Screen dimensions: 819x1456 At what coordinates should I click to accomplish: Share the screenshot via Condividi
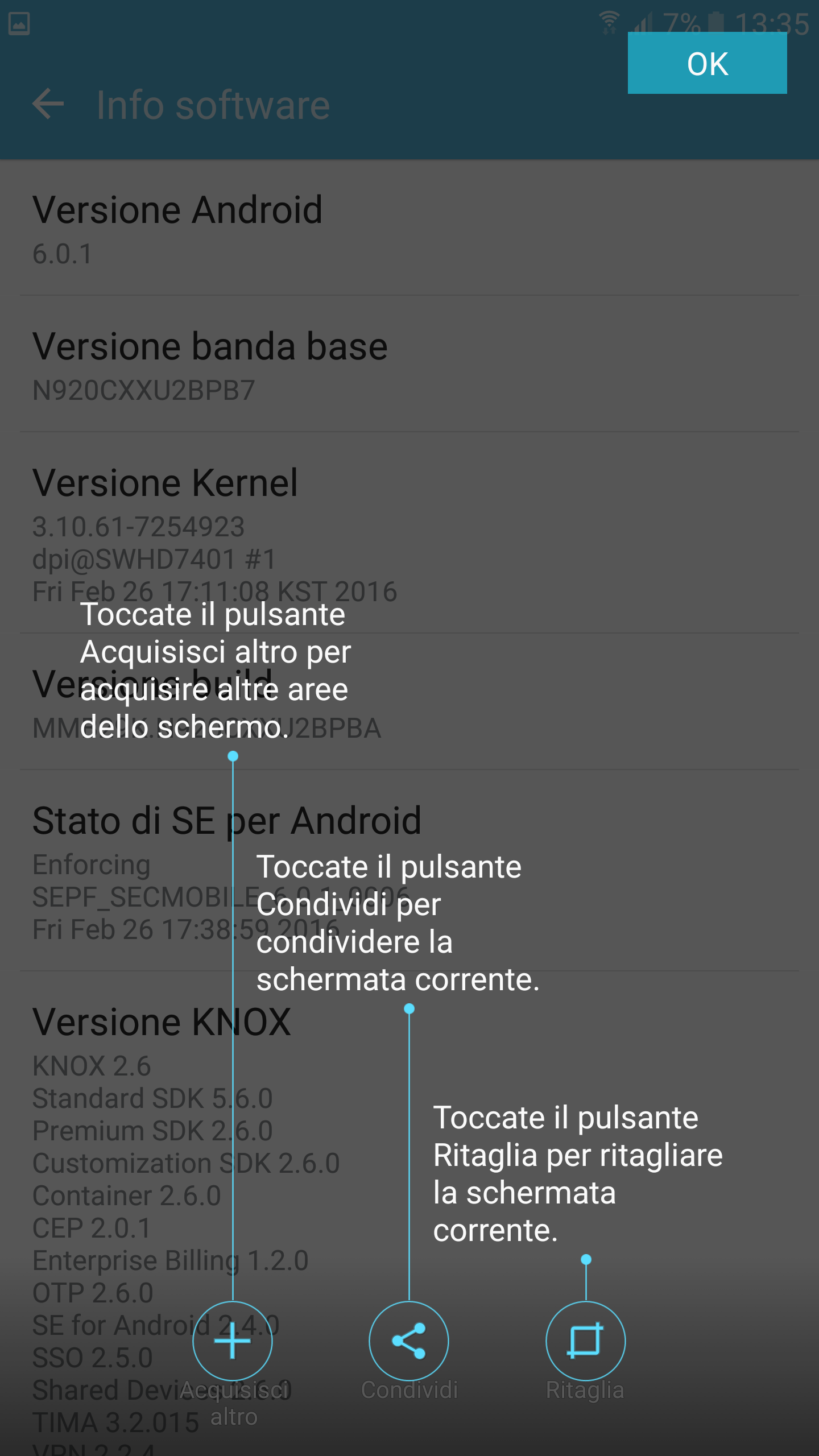pos(409,1341)
